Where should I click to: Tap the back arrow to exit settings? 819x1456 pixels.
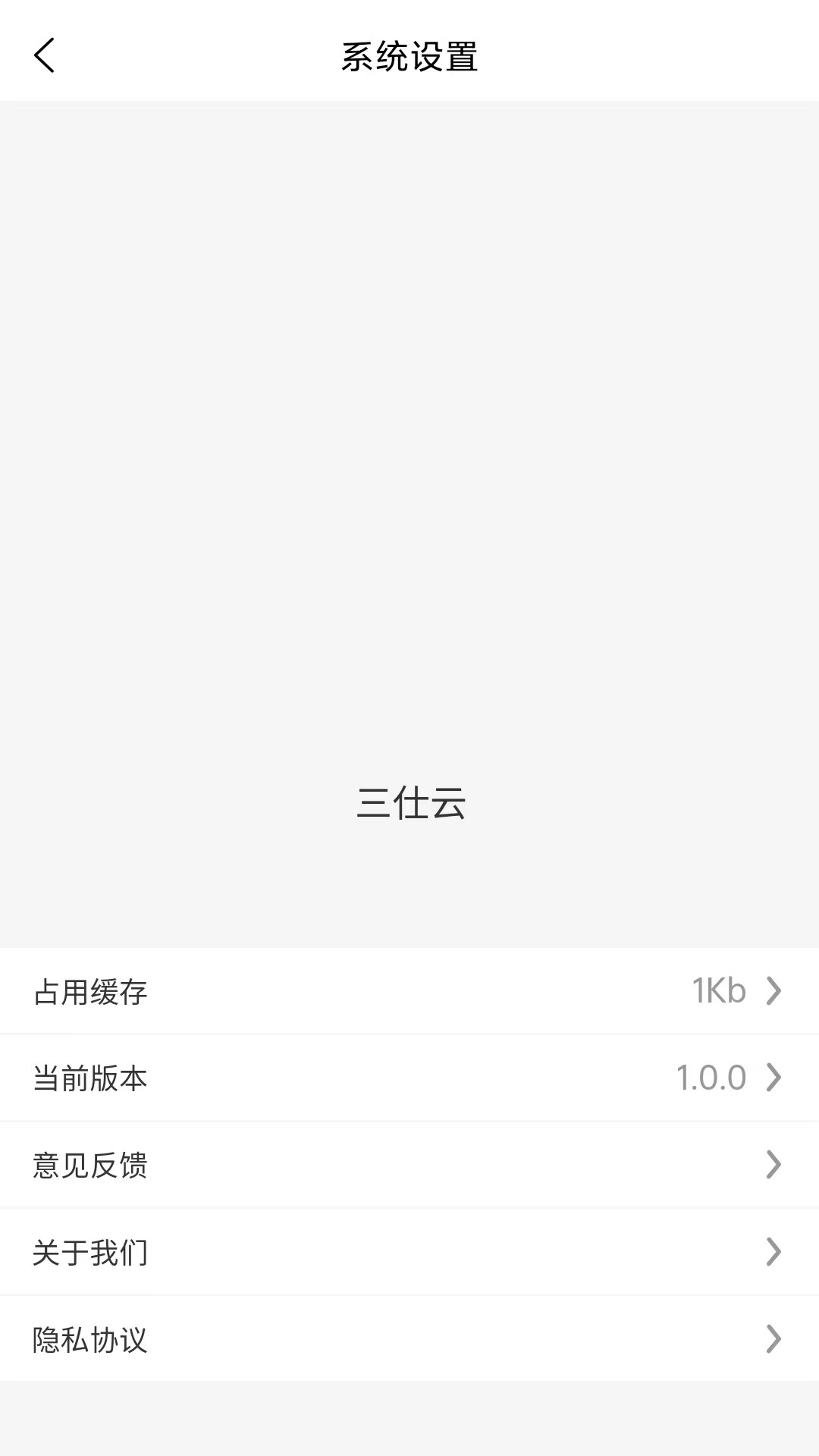45,55
